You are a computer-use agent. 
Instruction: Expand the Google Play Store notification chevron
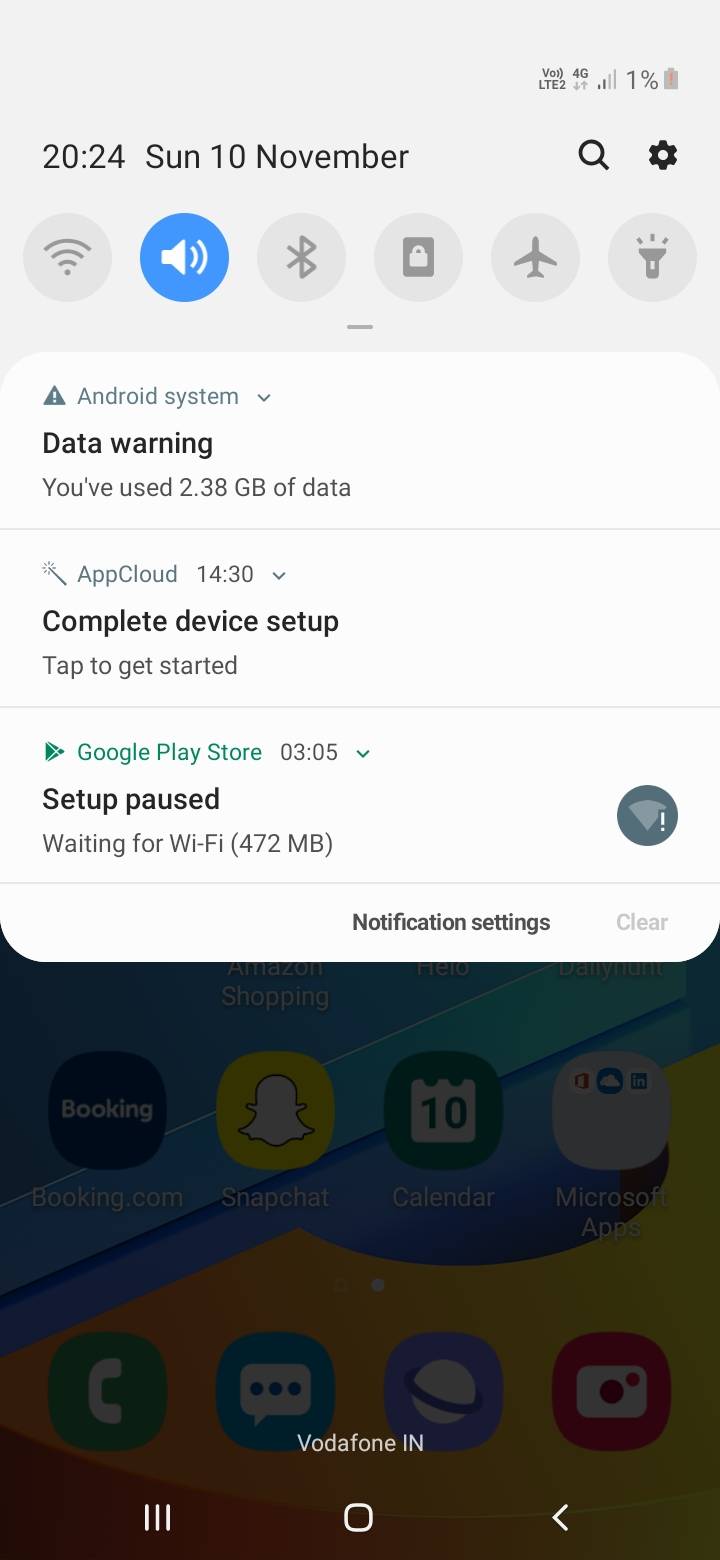363,753
